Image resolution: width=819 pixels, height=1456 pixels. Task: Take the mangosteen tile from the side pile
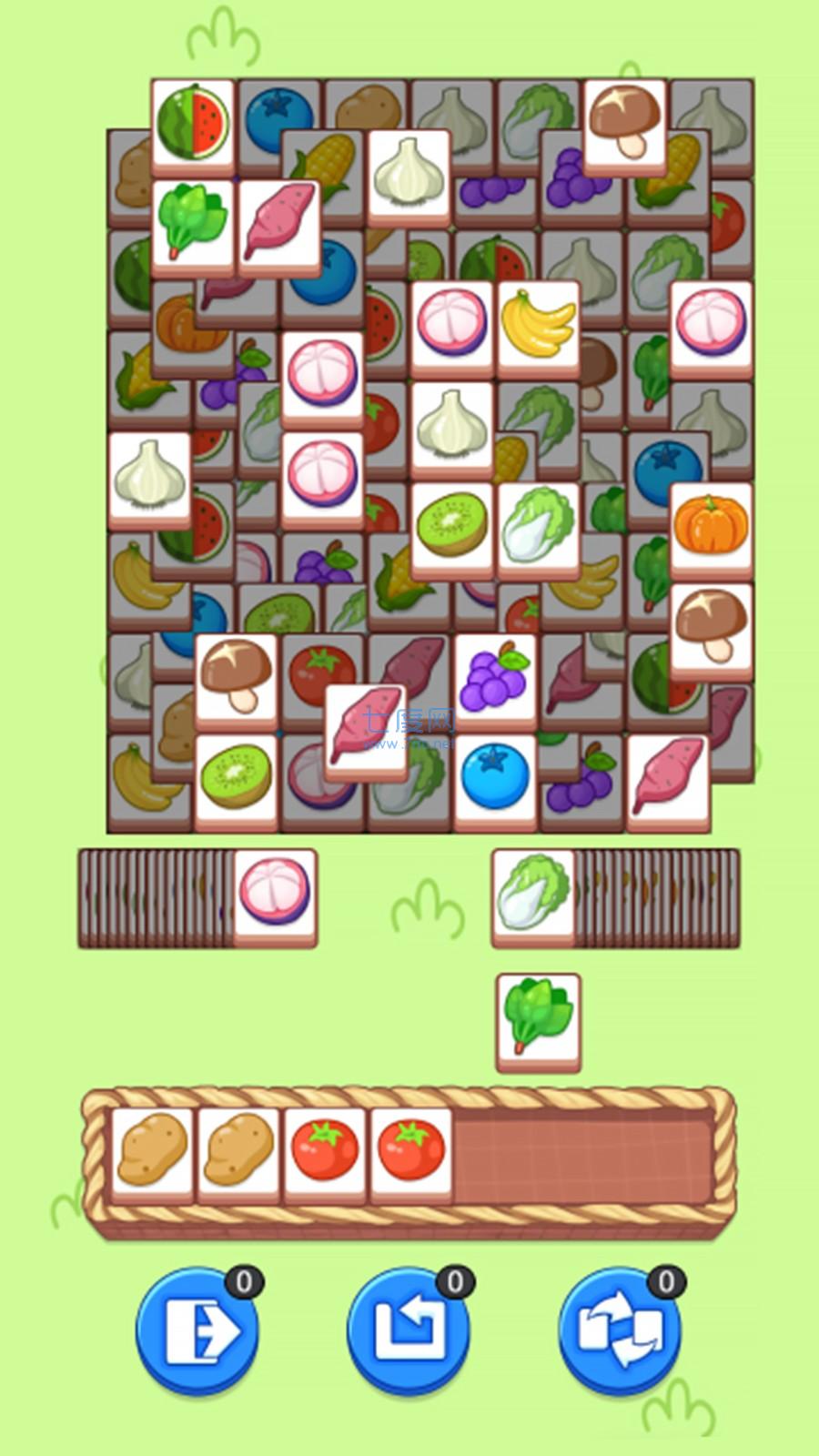click(x=275, y=894)
